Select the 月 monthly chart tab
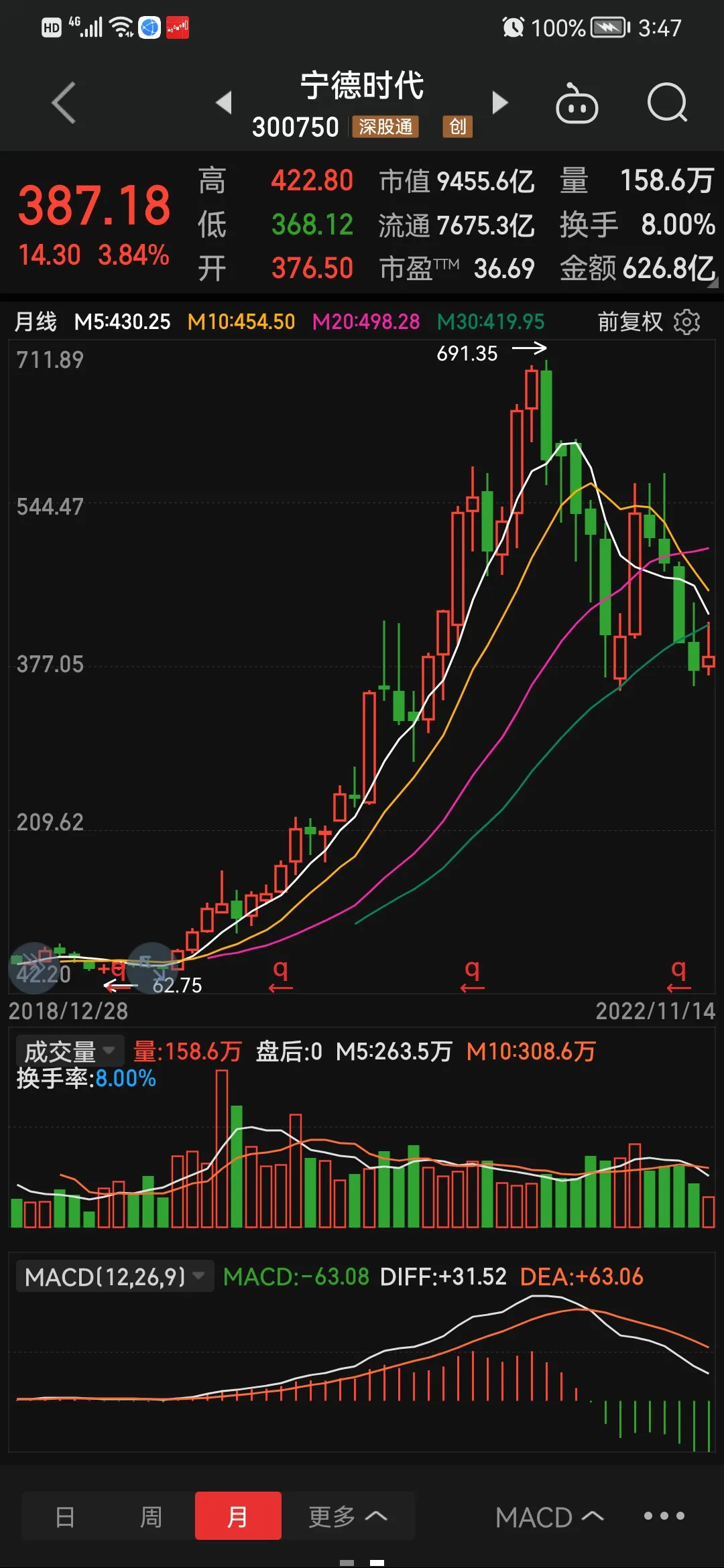 pyautogui.click(x=238, y=1516)
